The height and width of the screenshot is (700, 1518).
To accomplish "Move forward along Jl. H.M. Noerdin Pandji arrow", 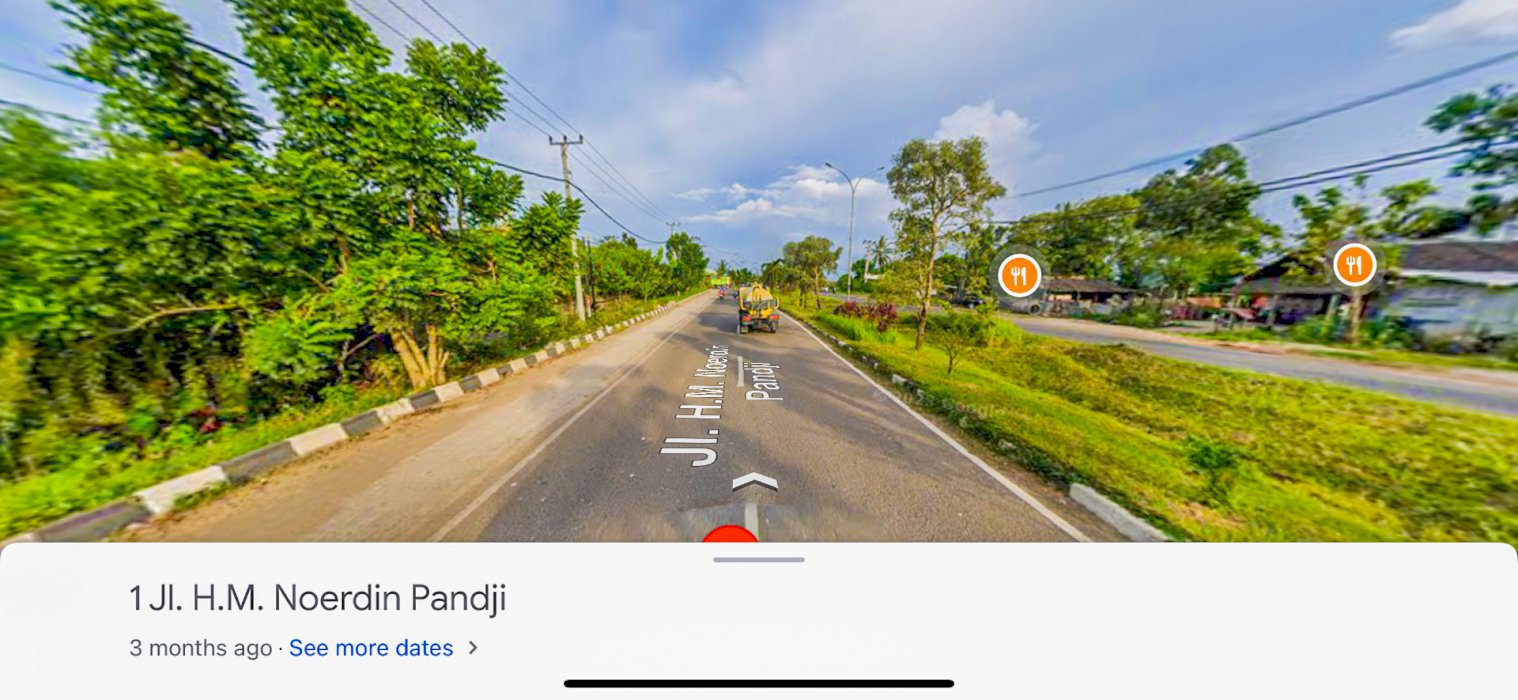I will [x=754, y=483].
